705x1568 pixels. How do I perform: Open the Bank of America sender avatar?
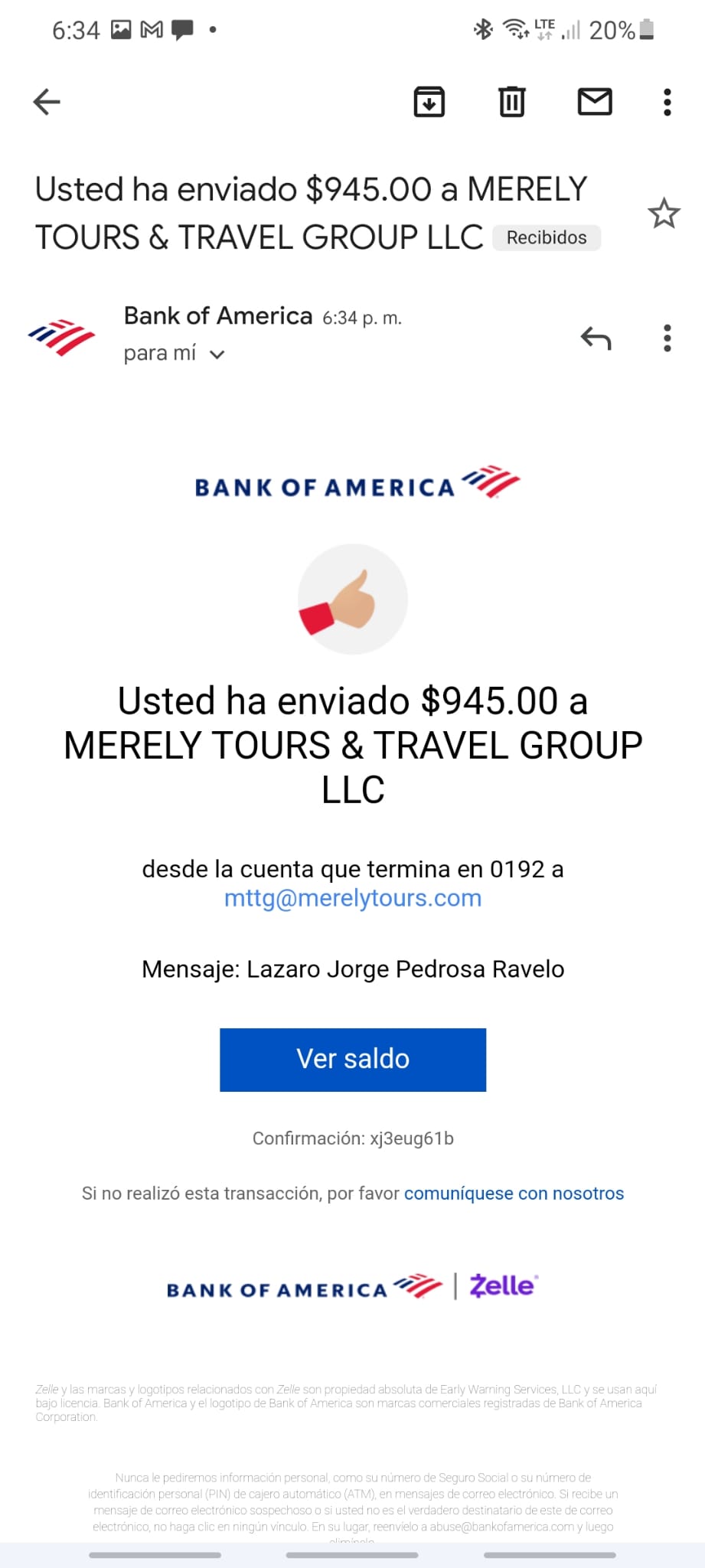click(x=61, y=337)
